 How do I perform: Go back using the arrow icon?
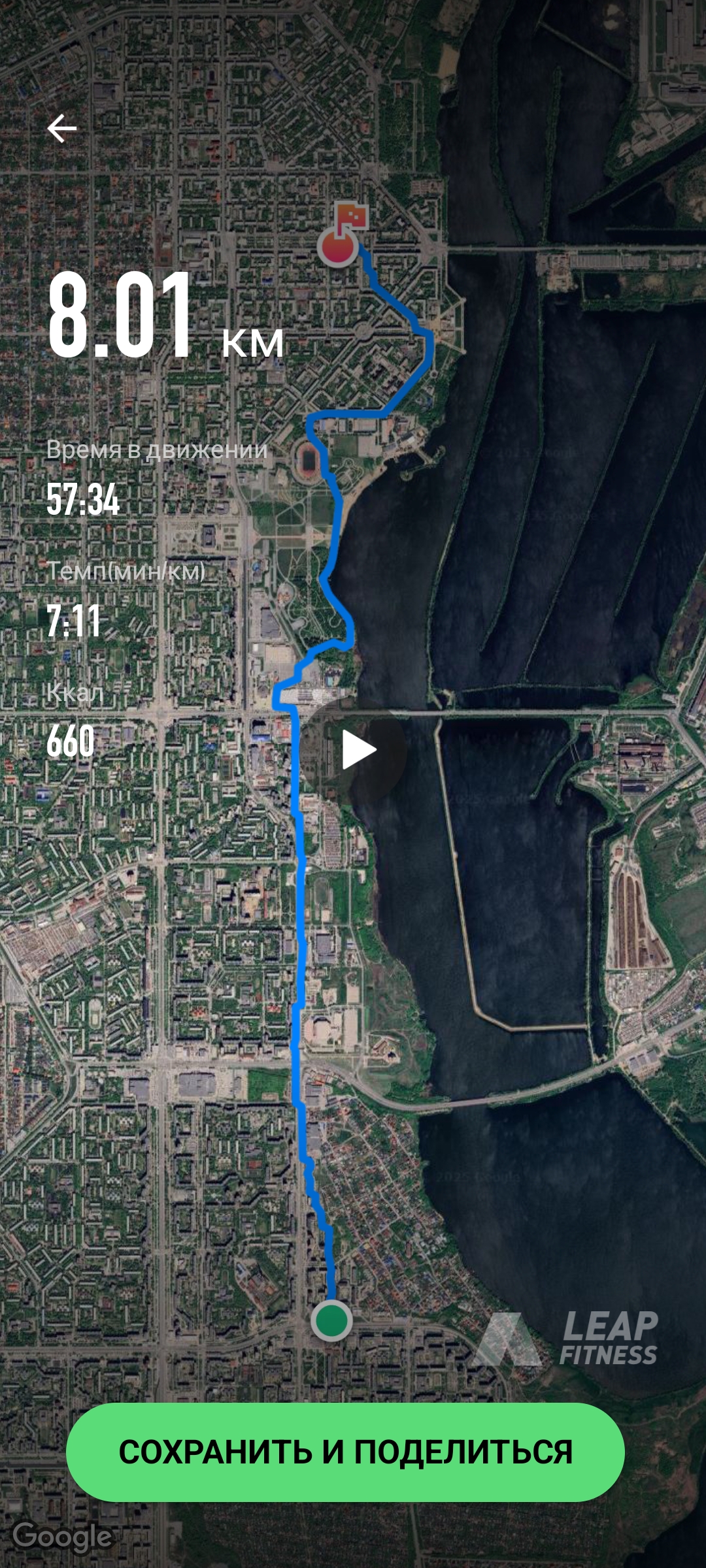pos(62,129)
